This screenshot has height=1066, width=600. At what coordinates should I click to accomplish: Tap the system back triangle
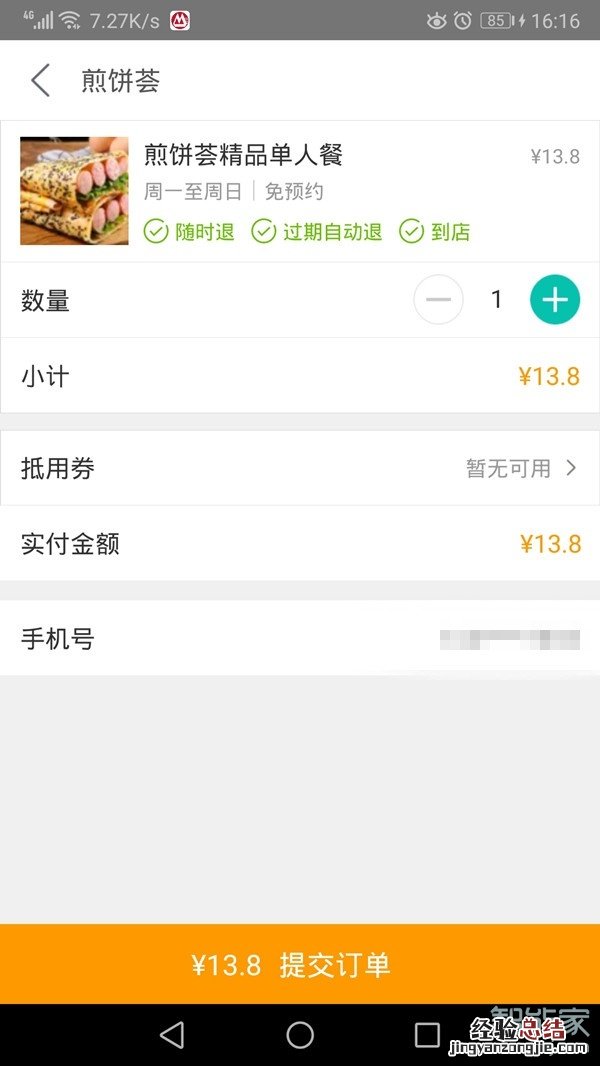pos(172,1034)
